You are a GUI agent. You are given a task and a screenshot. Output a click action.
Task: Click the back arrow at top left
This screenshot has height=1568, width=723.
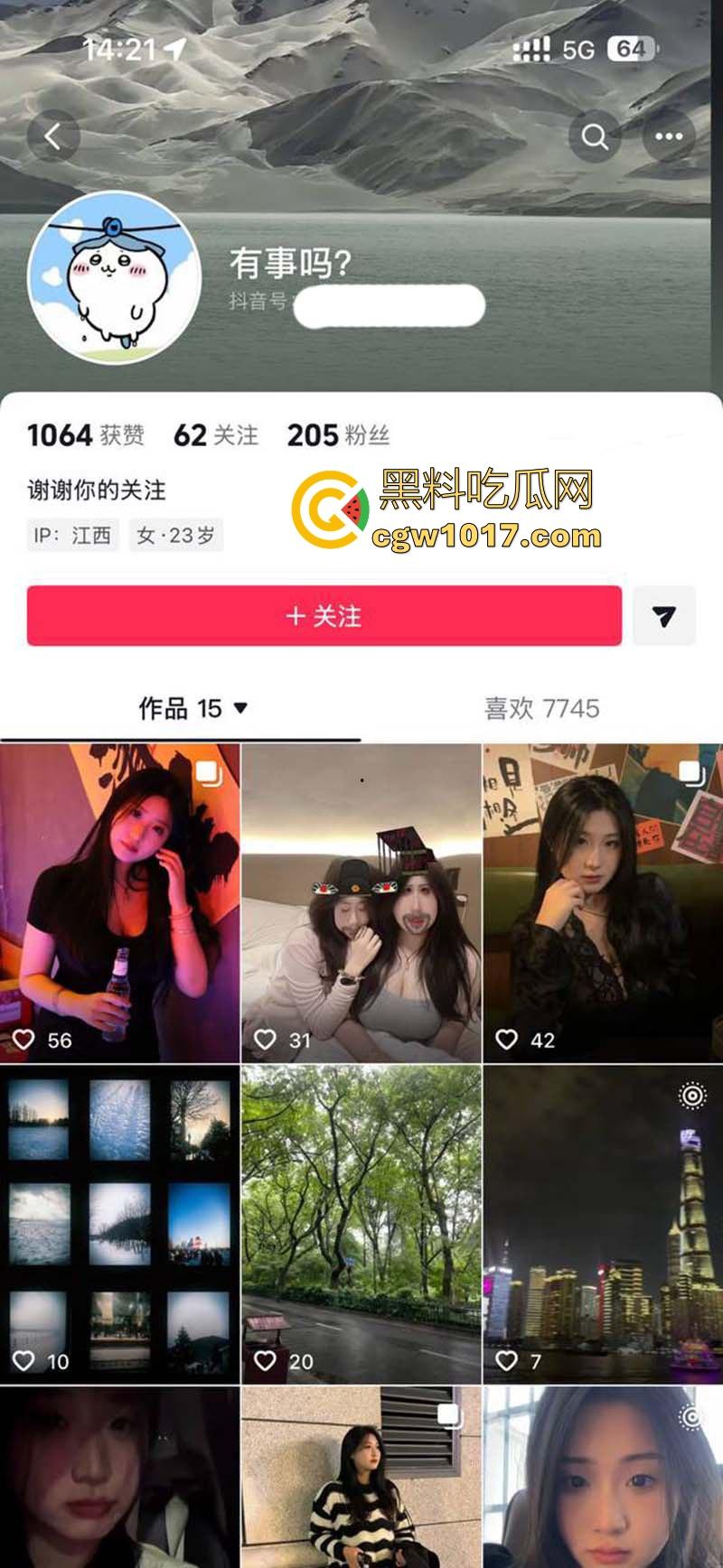54,134
